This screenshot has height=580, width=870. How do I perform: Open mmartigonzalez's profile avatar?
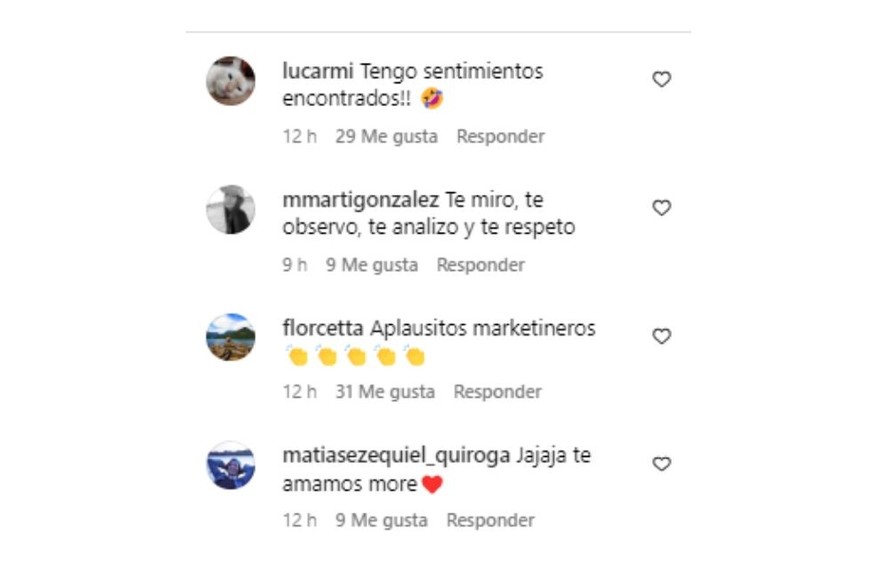coord(231,210)
